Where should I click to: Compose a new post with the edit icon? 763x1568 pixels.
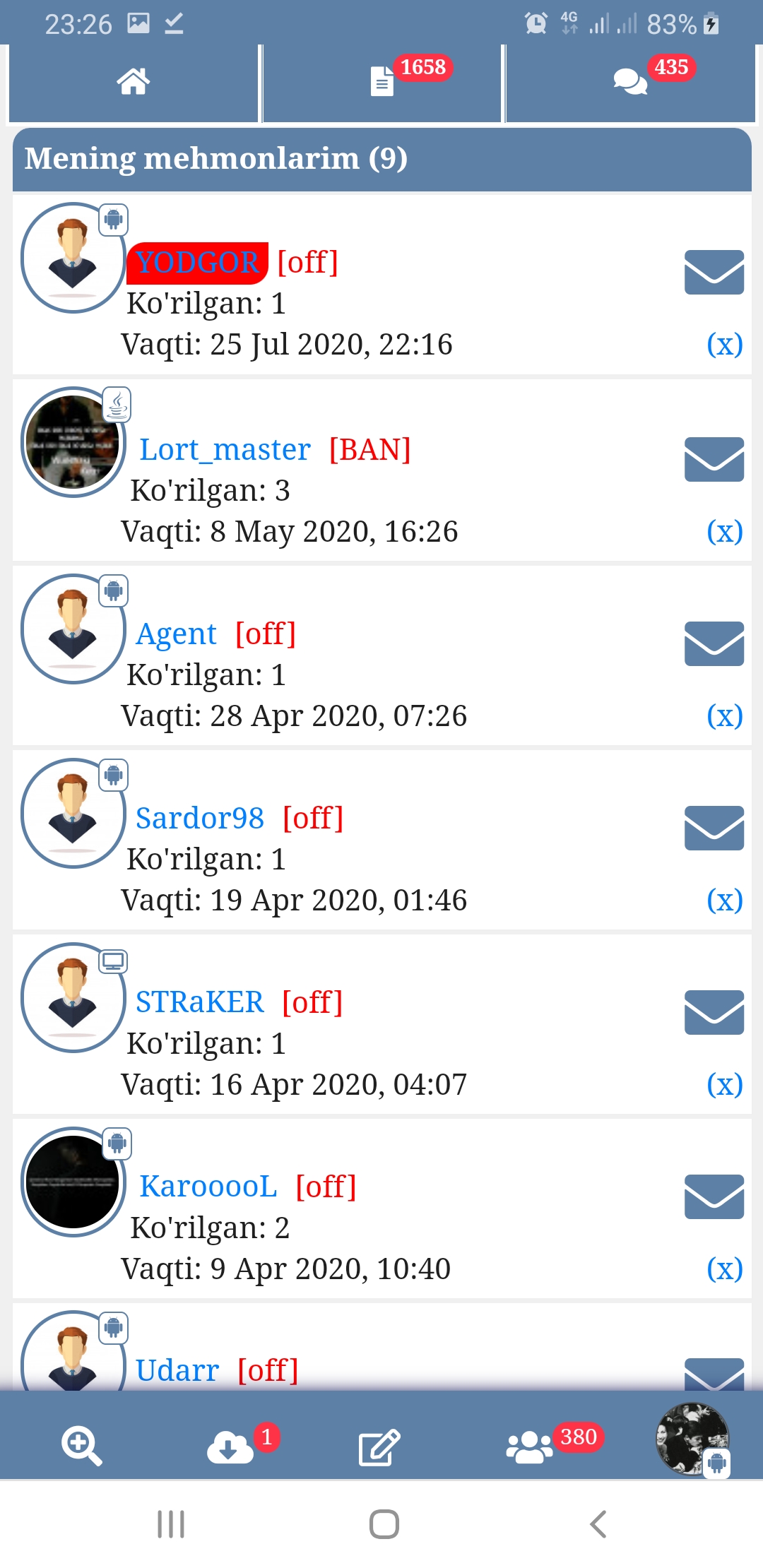pos(379,1447)
